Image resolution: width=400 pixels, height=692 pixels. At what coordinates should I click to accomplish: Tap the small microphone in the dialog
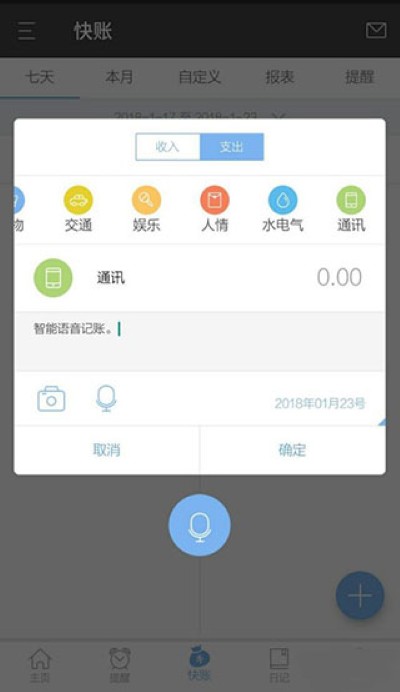106,399
